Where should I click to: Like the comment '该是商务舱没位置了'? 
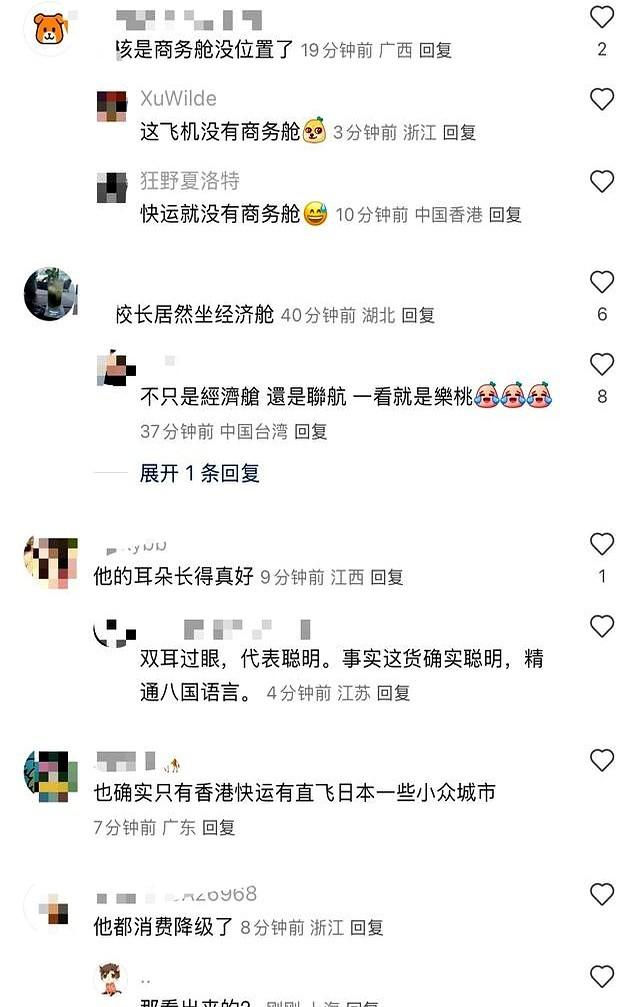(x=601, y=17)
